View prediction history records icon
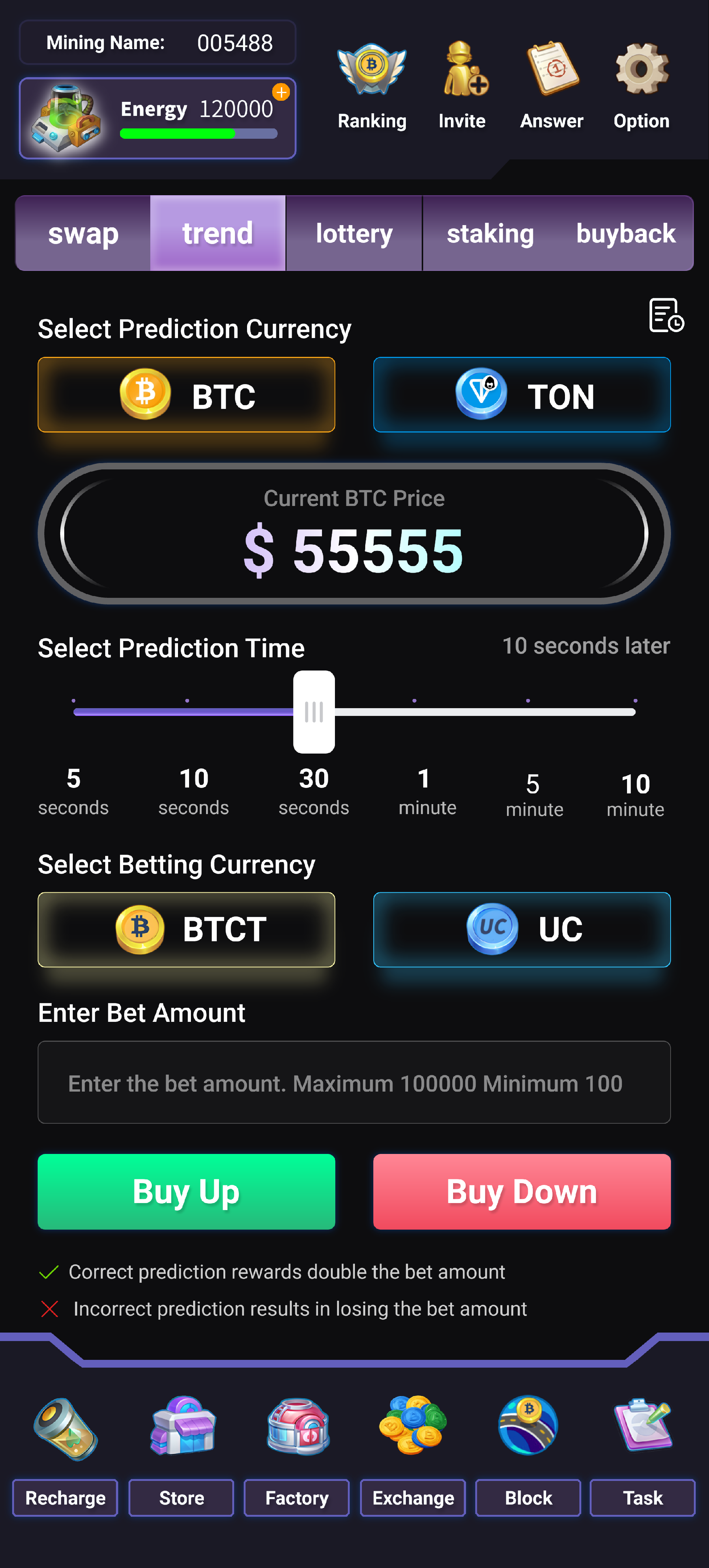Viewport: 709px width, 1568px height. 666,315
